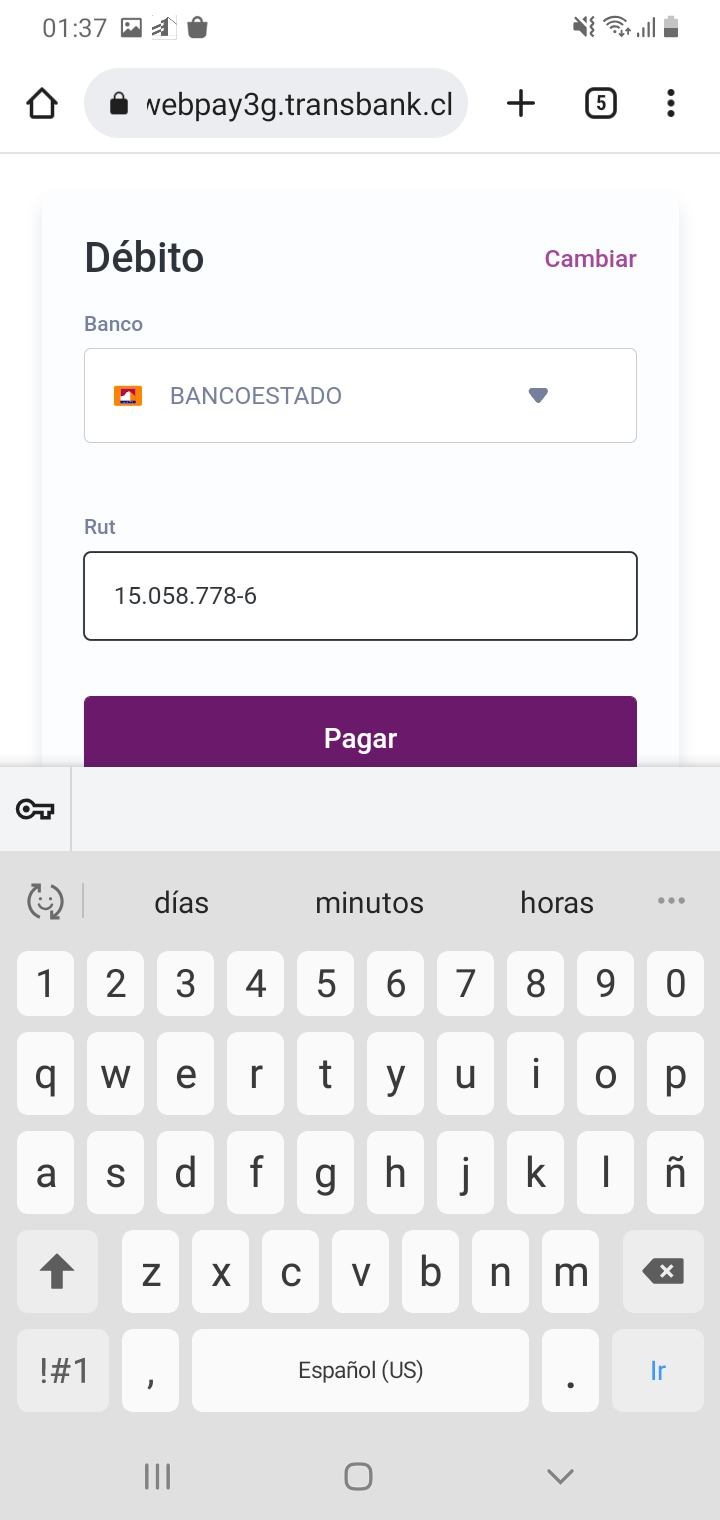The height and width of the screenshot is (1520, 720).
Task: Open Chrome's three-dot menu
Action: 670,103
